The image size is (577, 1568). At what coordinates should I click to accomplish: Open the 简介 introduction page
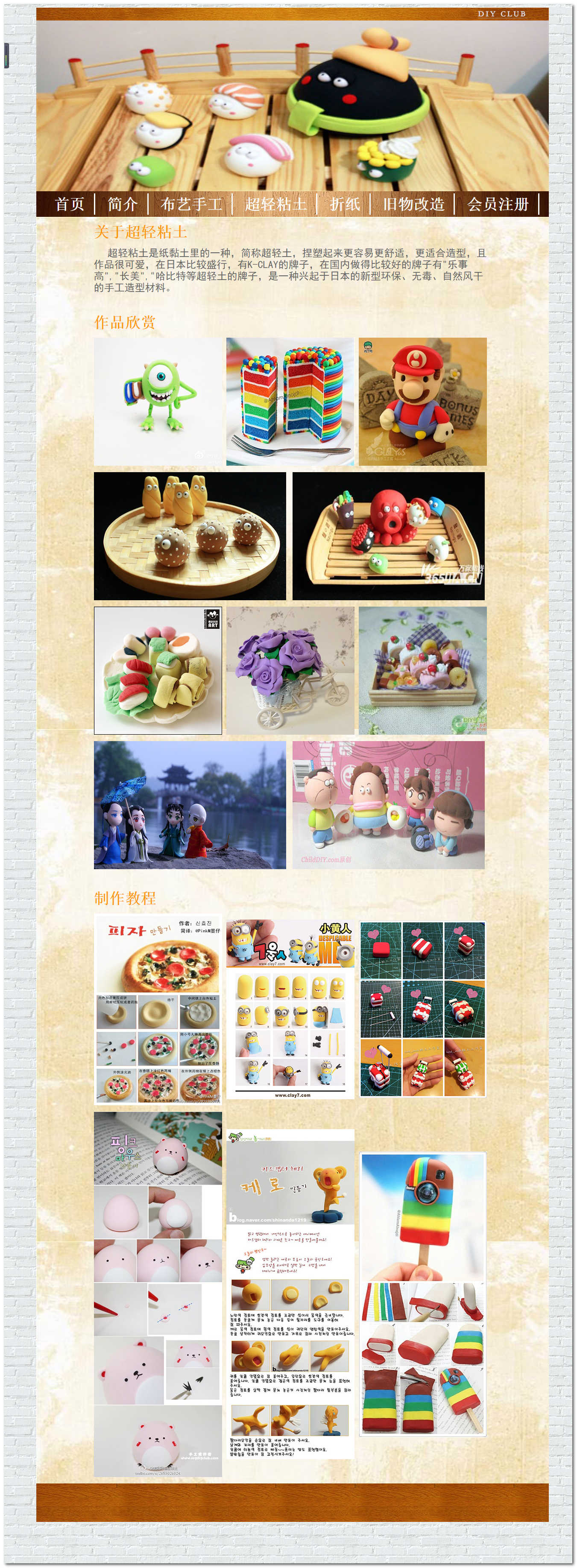click(122, 204)
